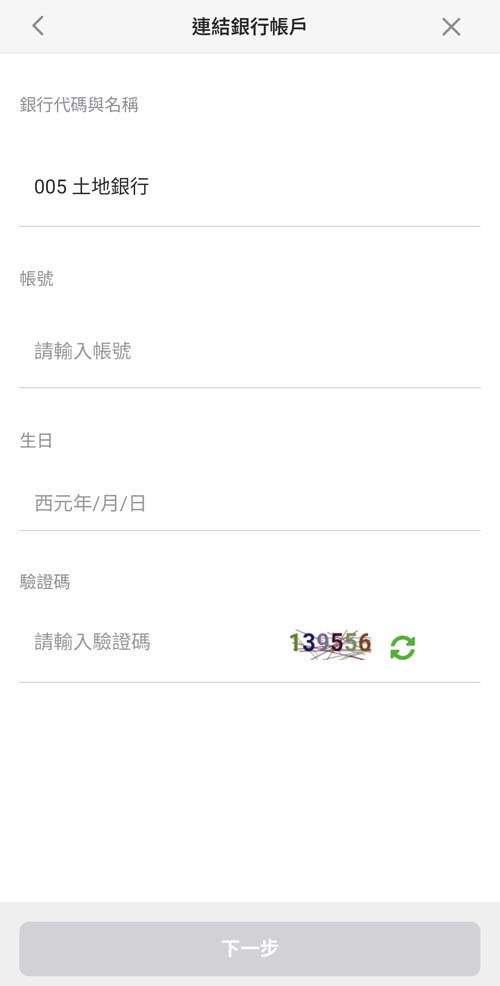Tap the 下一步 button
This screenshot has width=500, height=986.
[x=250, y=948]
